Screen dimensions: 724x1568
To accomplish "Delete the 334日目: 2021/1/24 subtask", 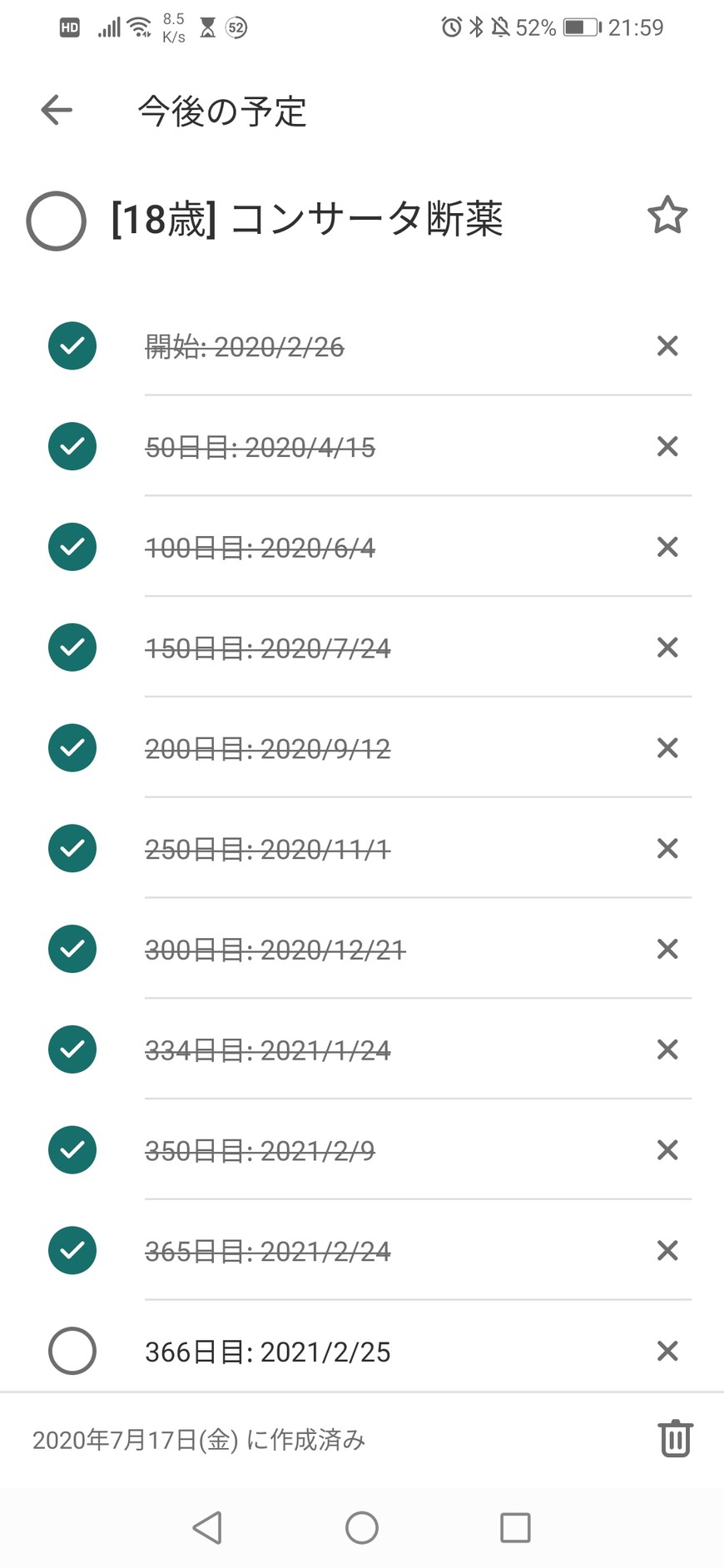I will pyautogui.click(x=667, y=1049).
